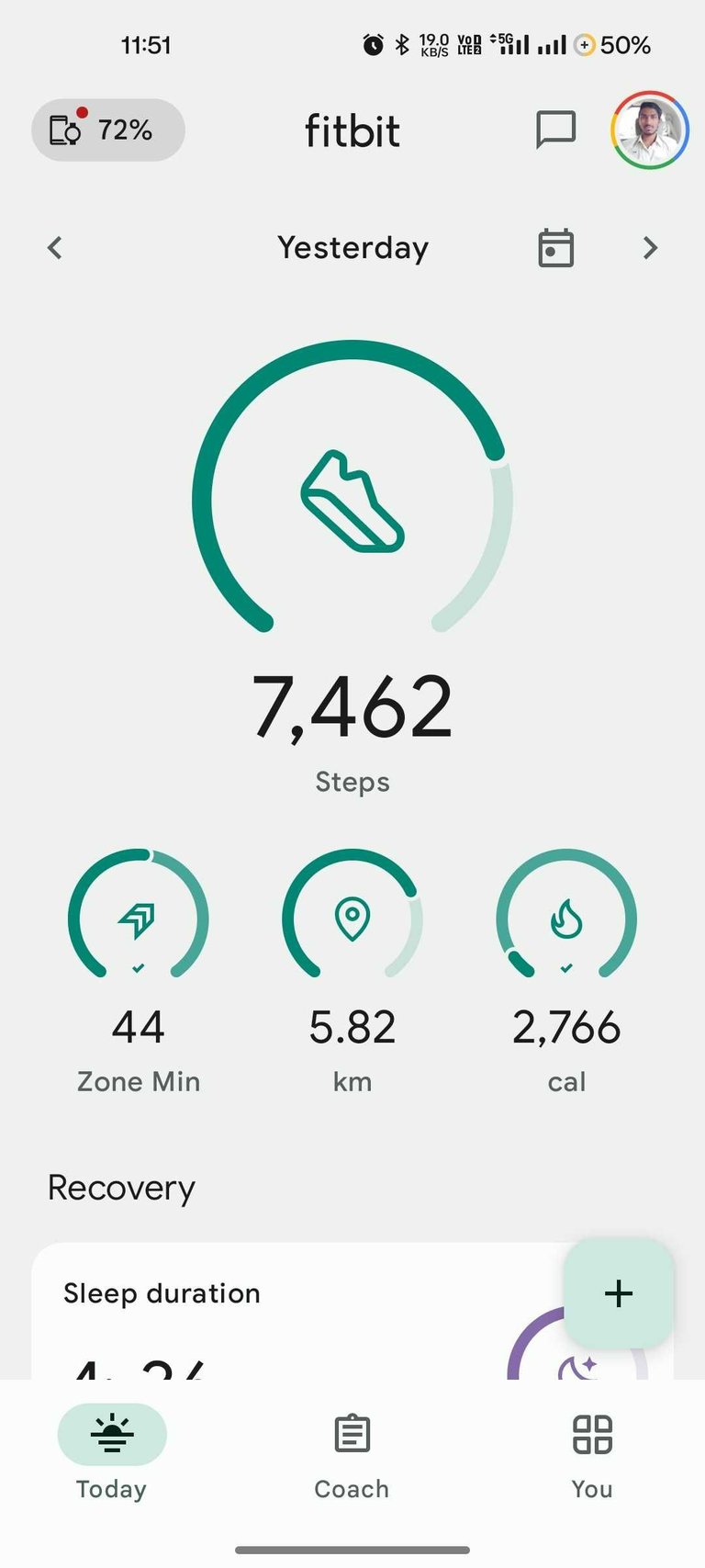Open the 7,462 Steps details
This screenshot has width=705, height=1568.
(x=352, y=551)
